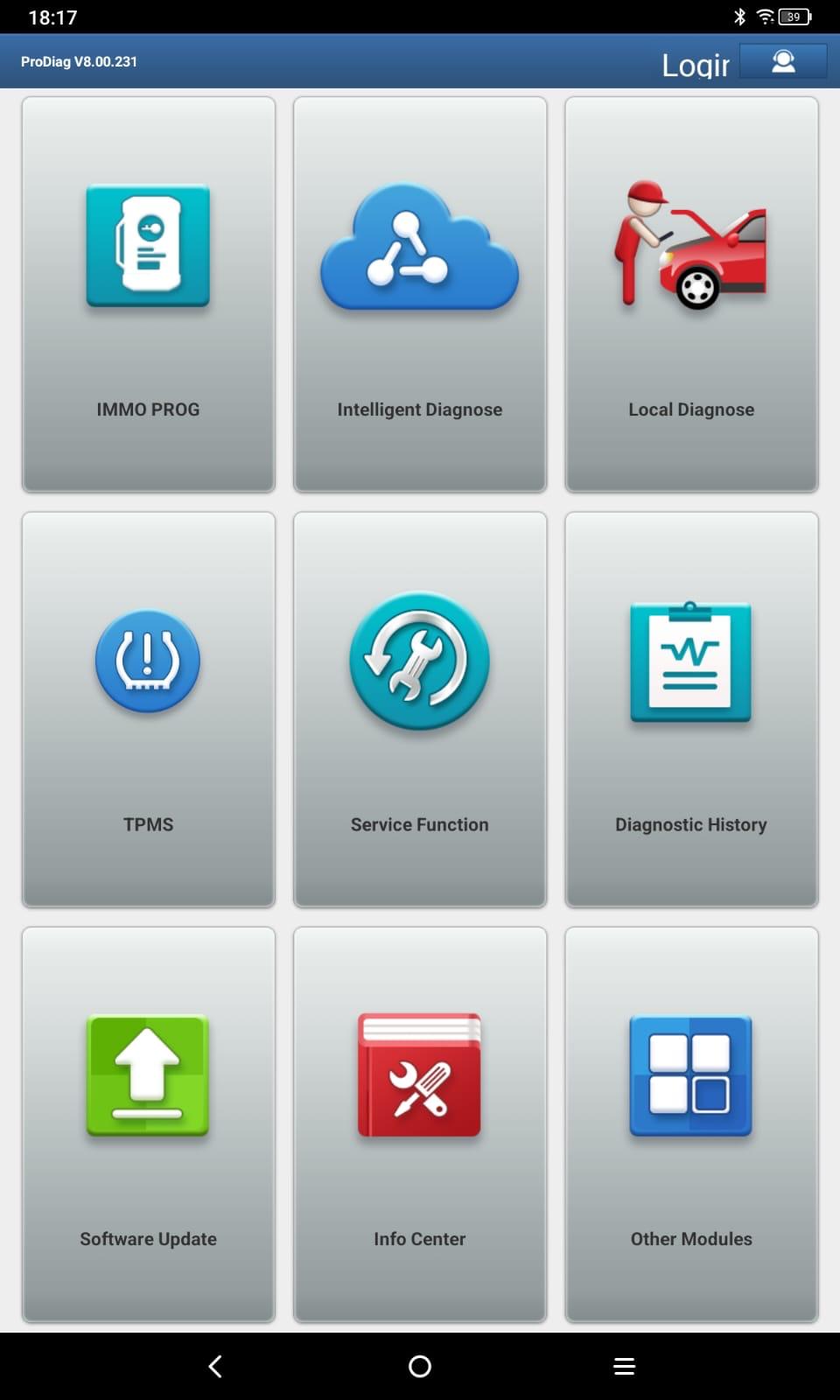840x1400 pixels.
Task: Launch Intelligent Diagnose
Action: tap(419, 294)
